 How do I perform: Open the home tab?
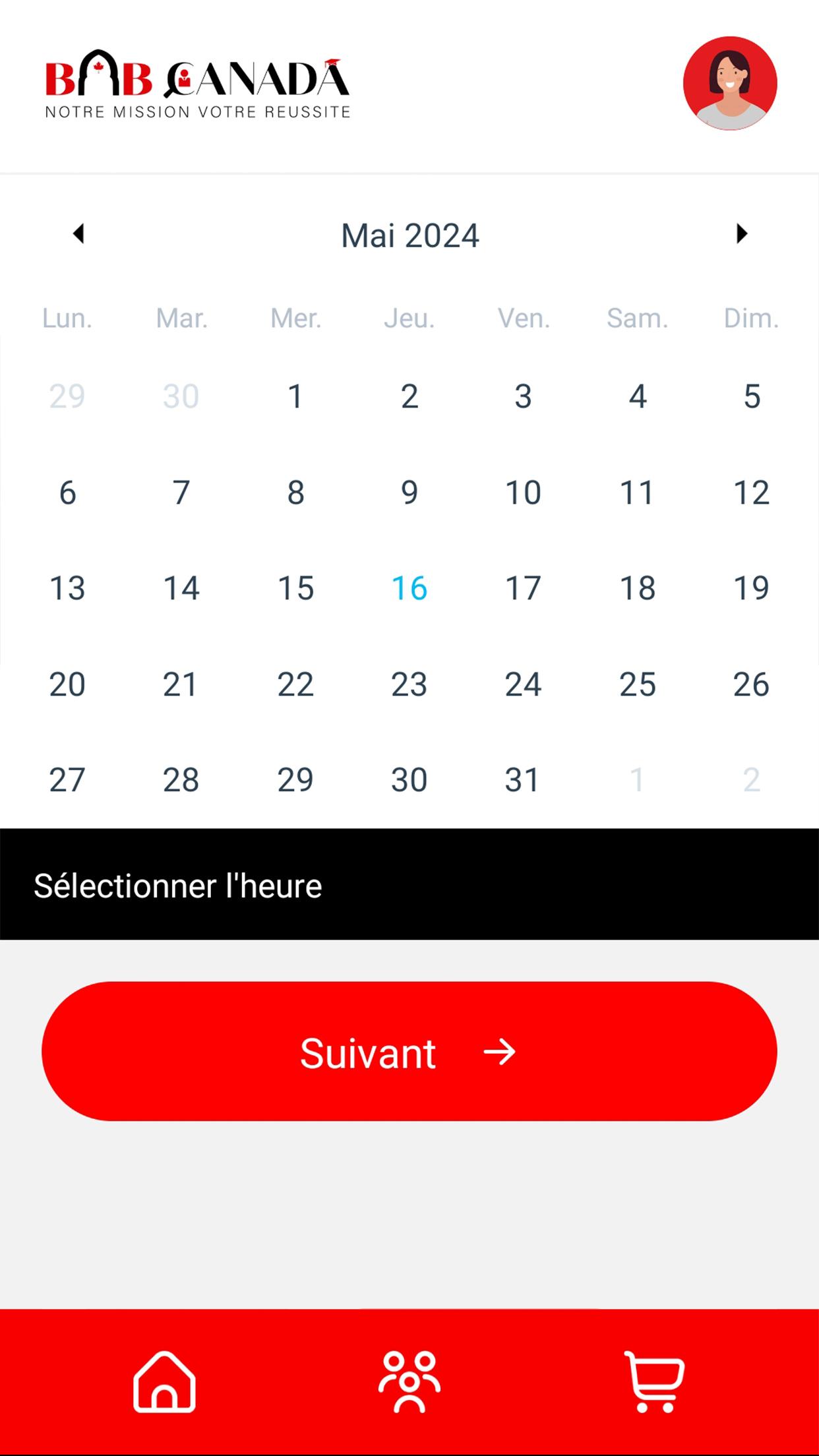pos(165,1381)
